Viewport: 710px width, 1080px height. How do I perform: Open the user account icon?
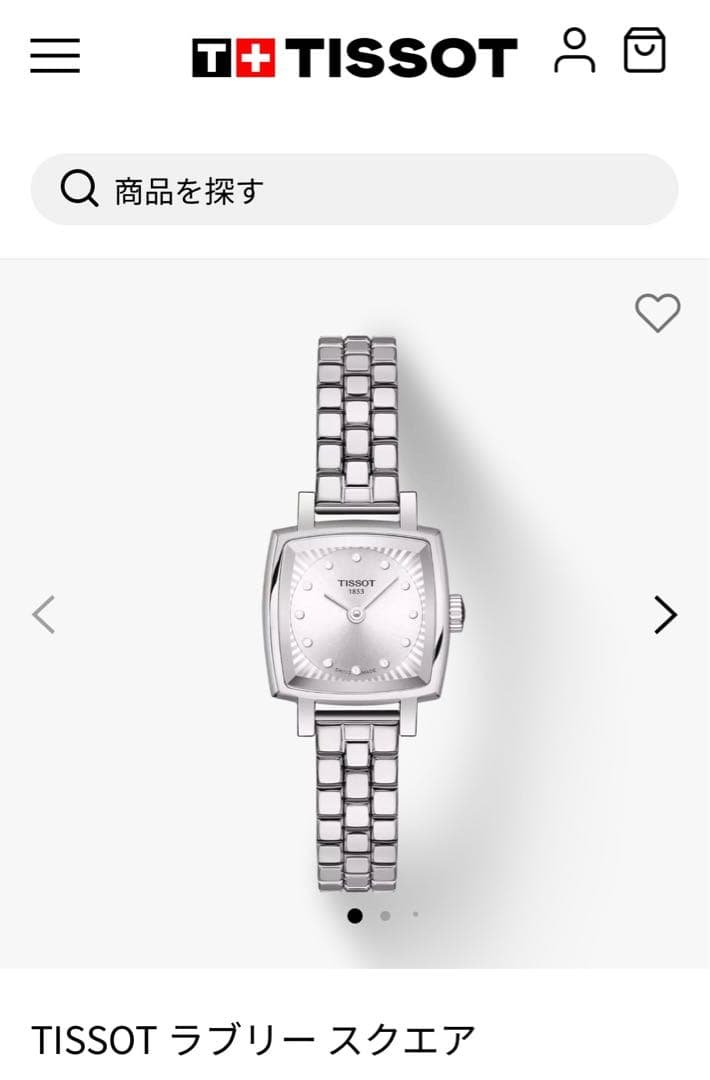point(574,51)
